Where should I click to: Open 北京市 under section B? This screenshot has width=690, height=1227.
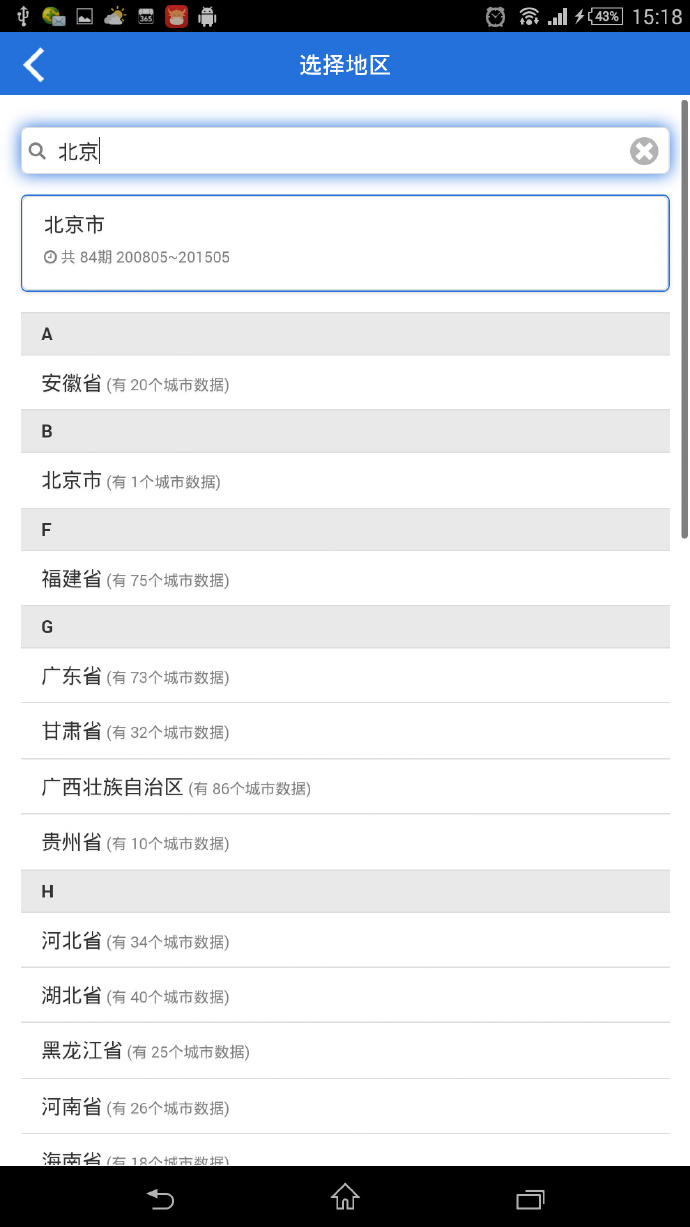(345, 481)
